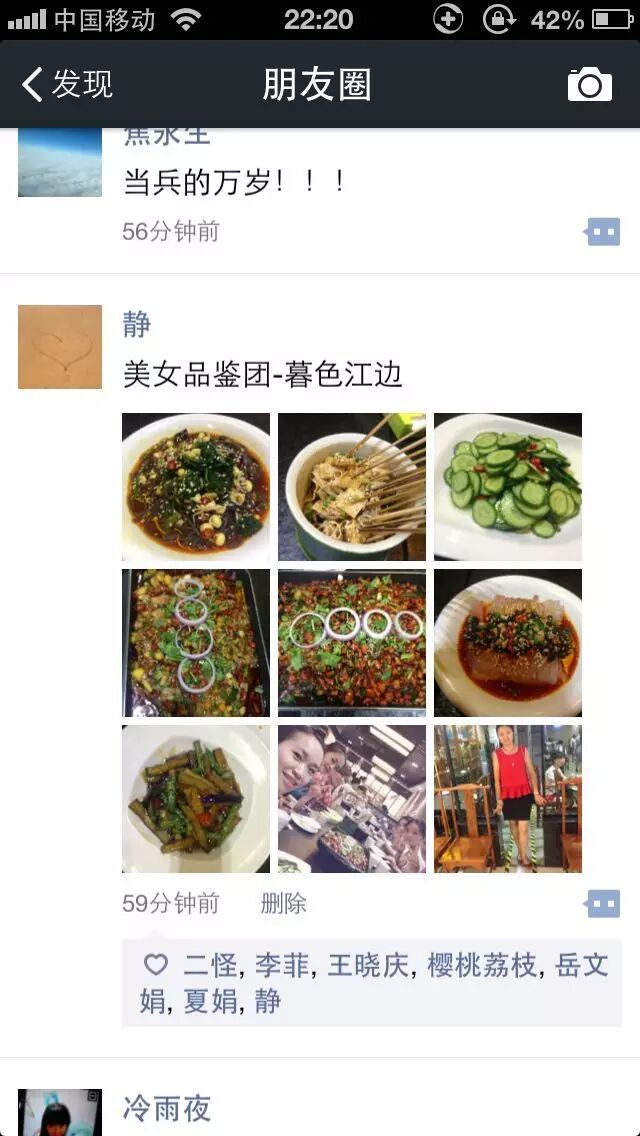Open the camera to post a moment

tap(589, 85)
